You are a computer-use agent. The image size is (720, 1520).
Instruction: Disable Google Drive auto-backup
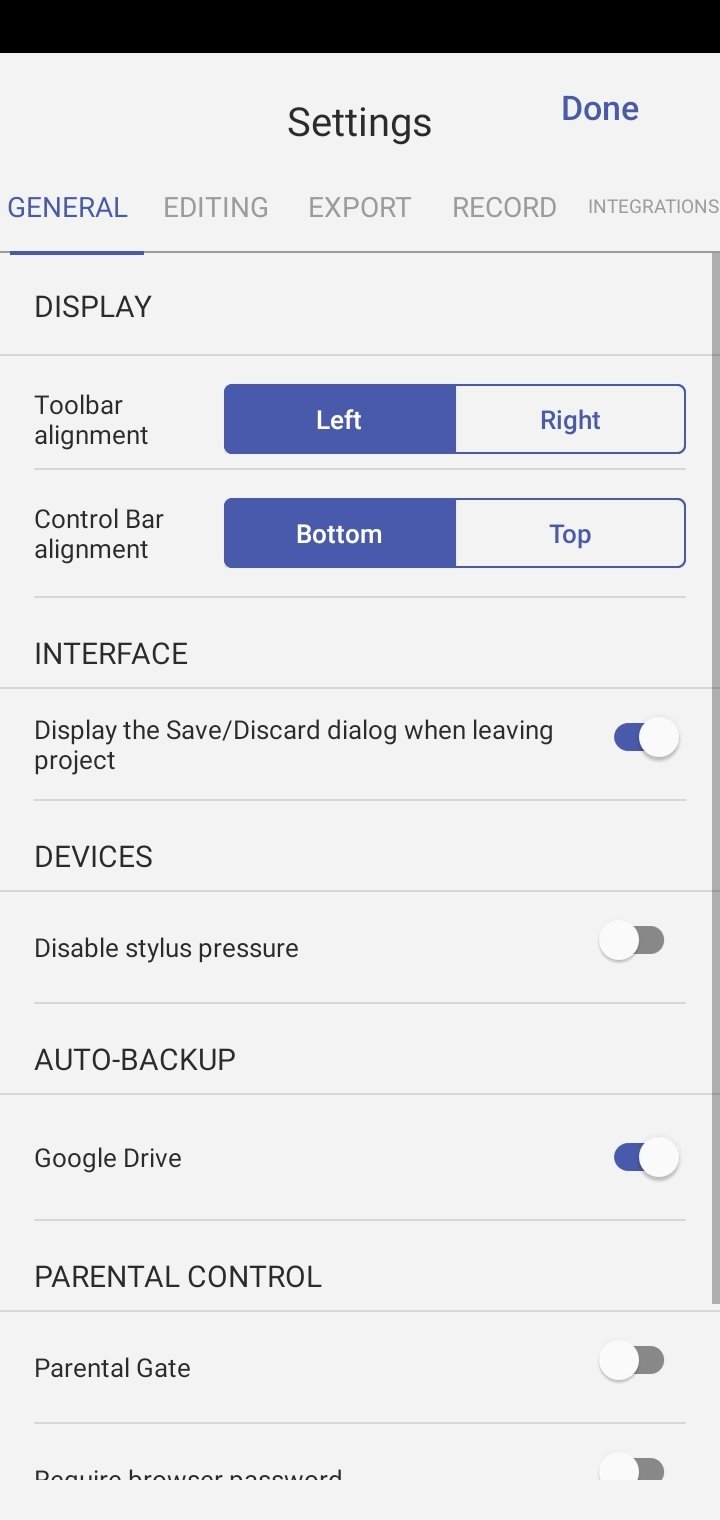click(x=646, y=1158)
